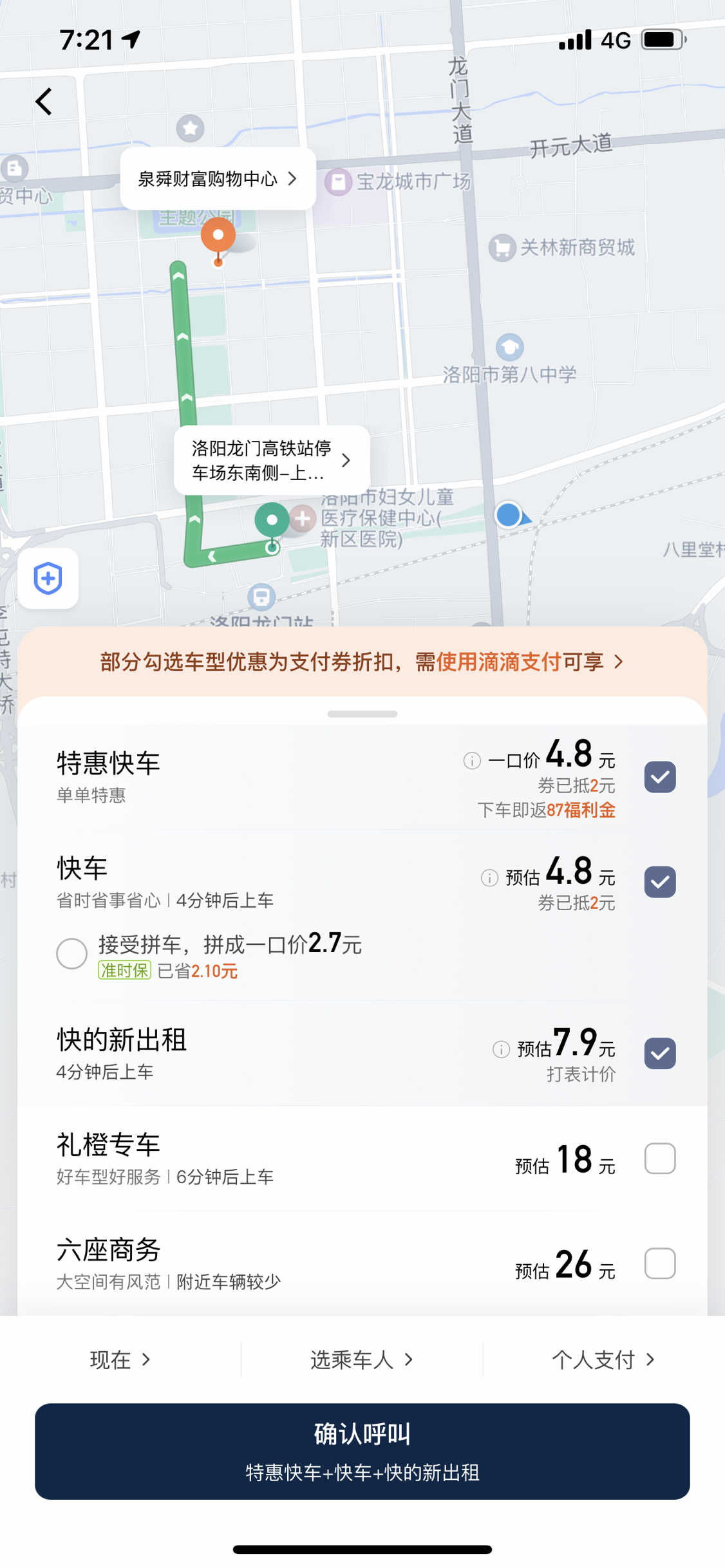This screenshot has width=725, height=1568.
Task: Deselect 快的新出租 taxi option
Action: click(x=660, y=1053)
